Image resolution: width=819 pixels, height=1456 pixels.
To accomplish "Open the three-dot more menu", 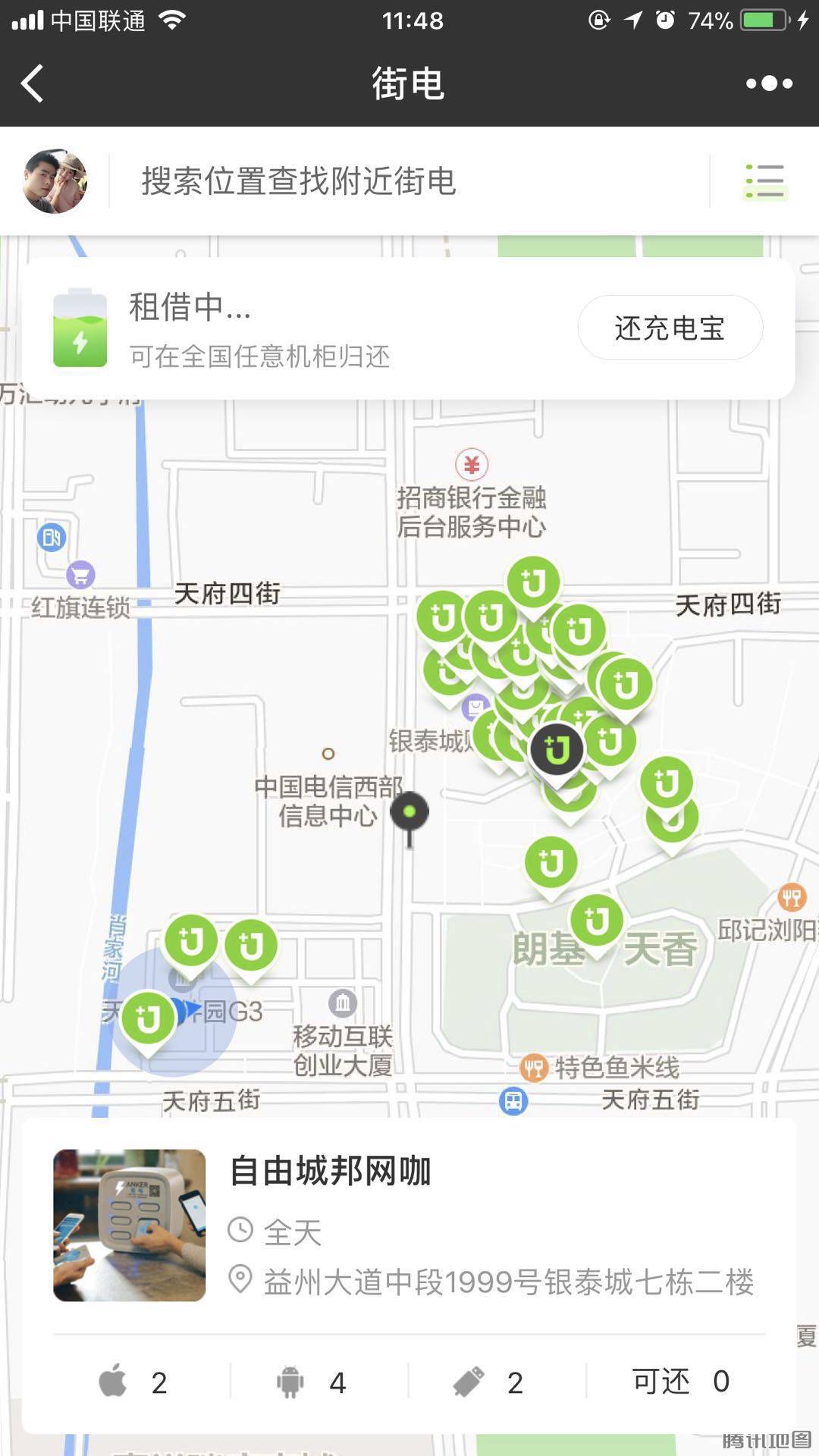I will (x=769, y=83).
